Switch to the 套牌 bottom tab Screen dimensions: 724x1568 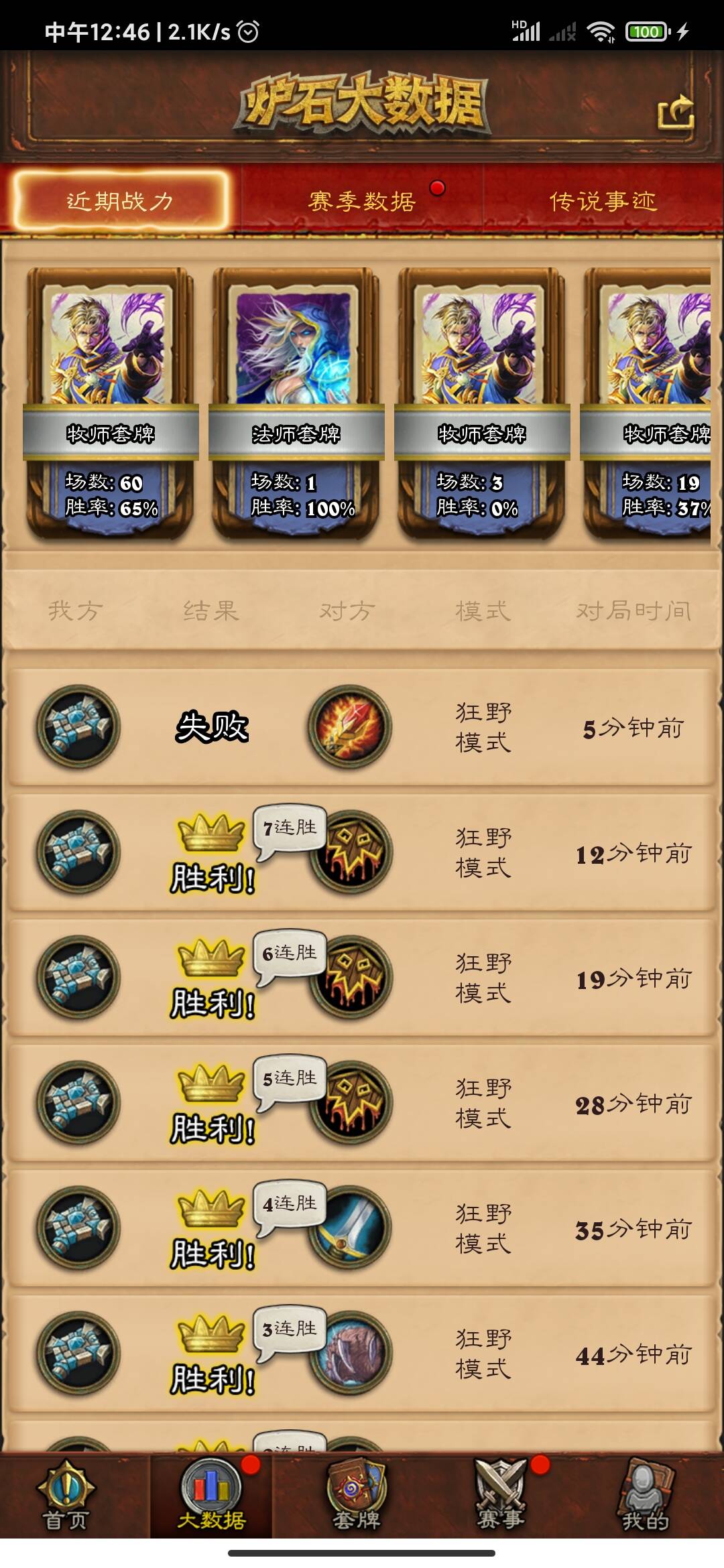[356, 1496]
